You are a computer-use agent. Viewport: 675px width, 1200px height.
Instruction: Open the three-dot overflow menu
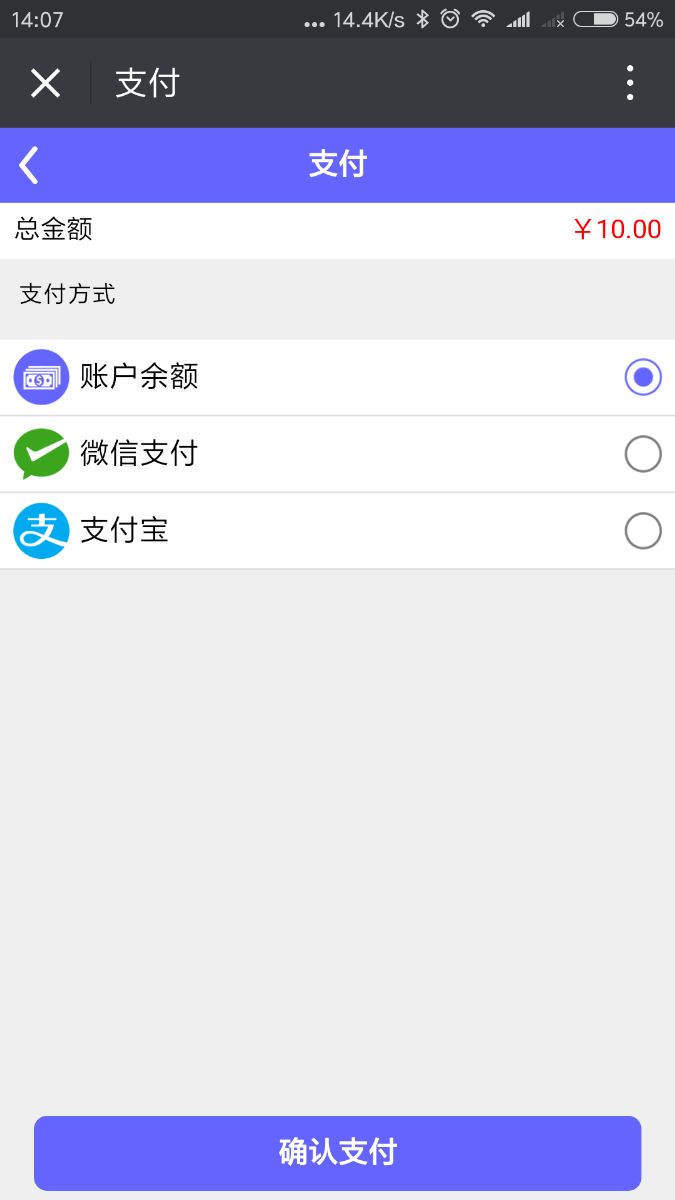[630, 83]
